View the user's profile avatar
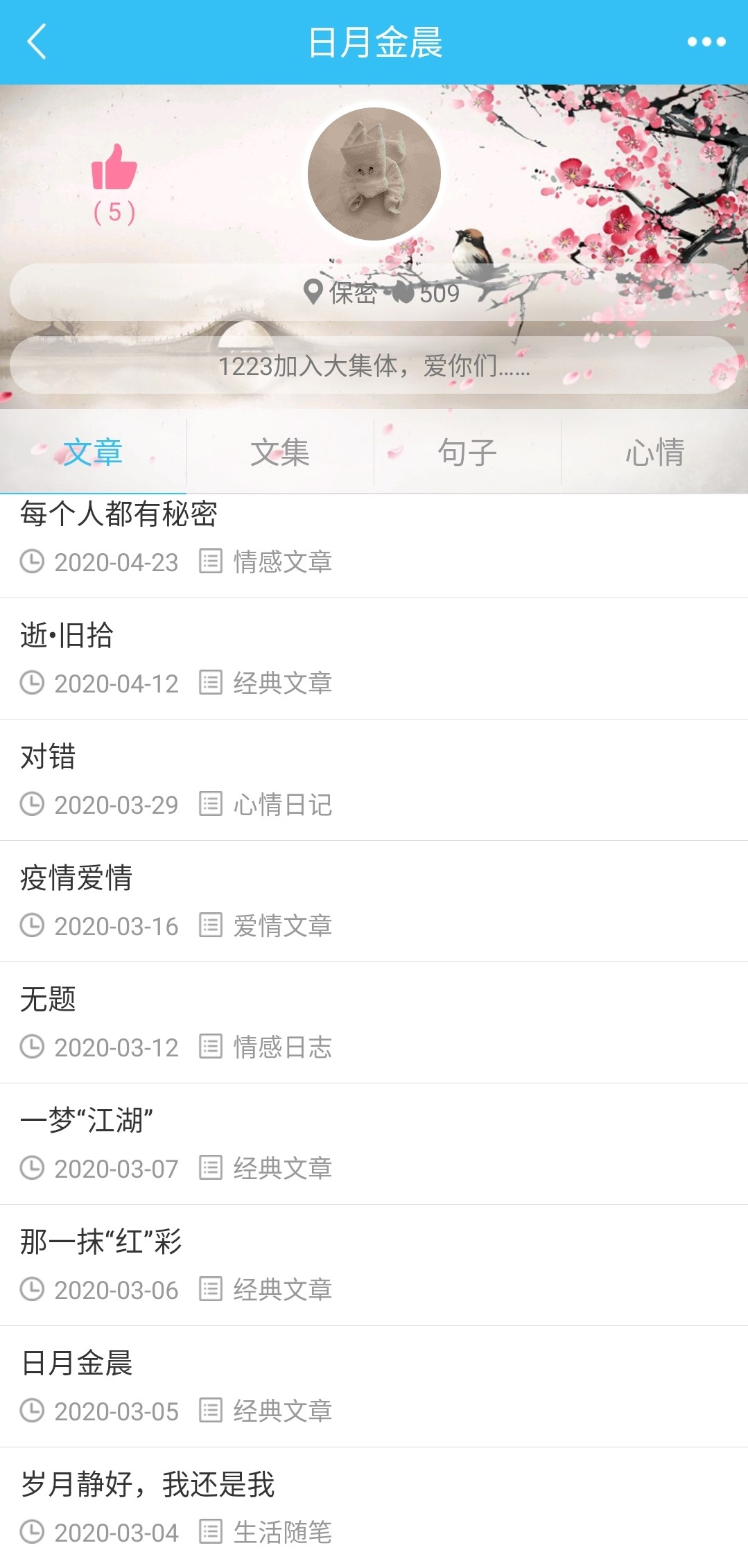The image size is (748, 1568). click(374, 174)
